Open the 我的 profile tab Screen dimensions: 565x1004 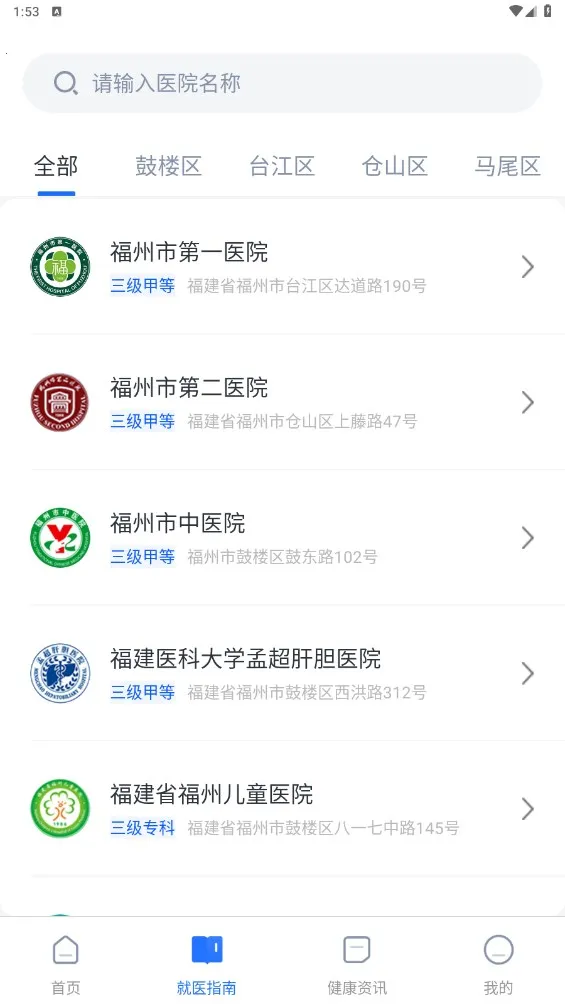click(498, 964)
